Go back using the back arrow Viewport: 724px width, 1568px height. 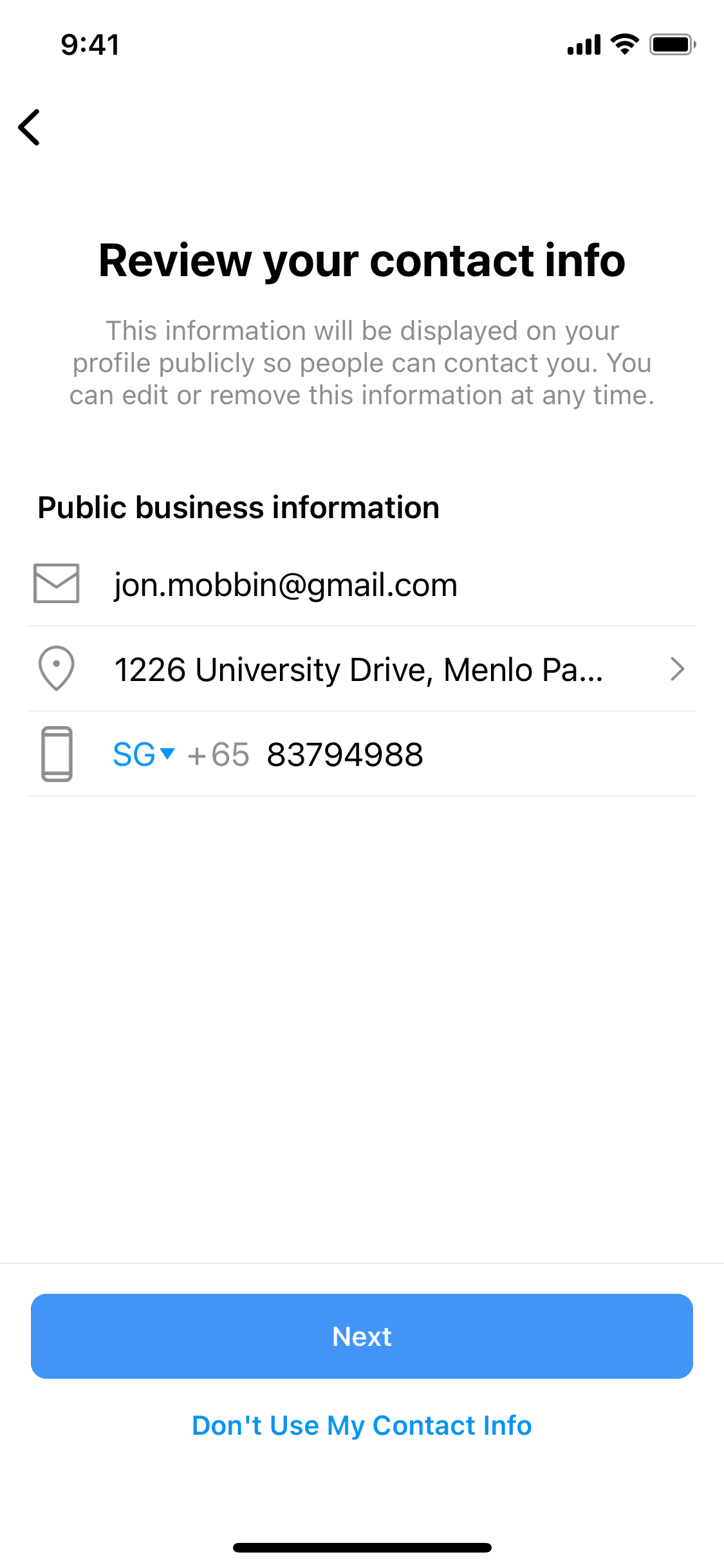click(x=30, y=127)
